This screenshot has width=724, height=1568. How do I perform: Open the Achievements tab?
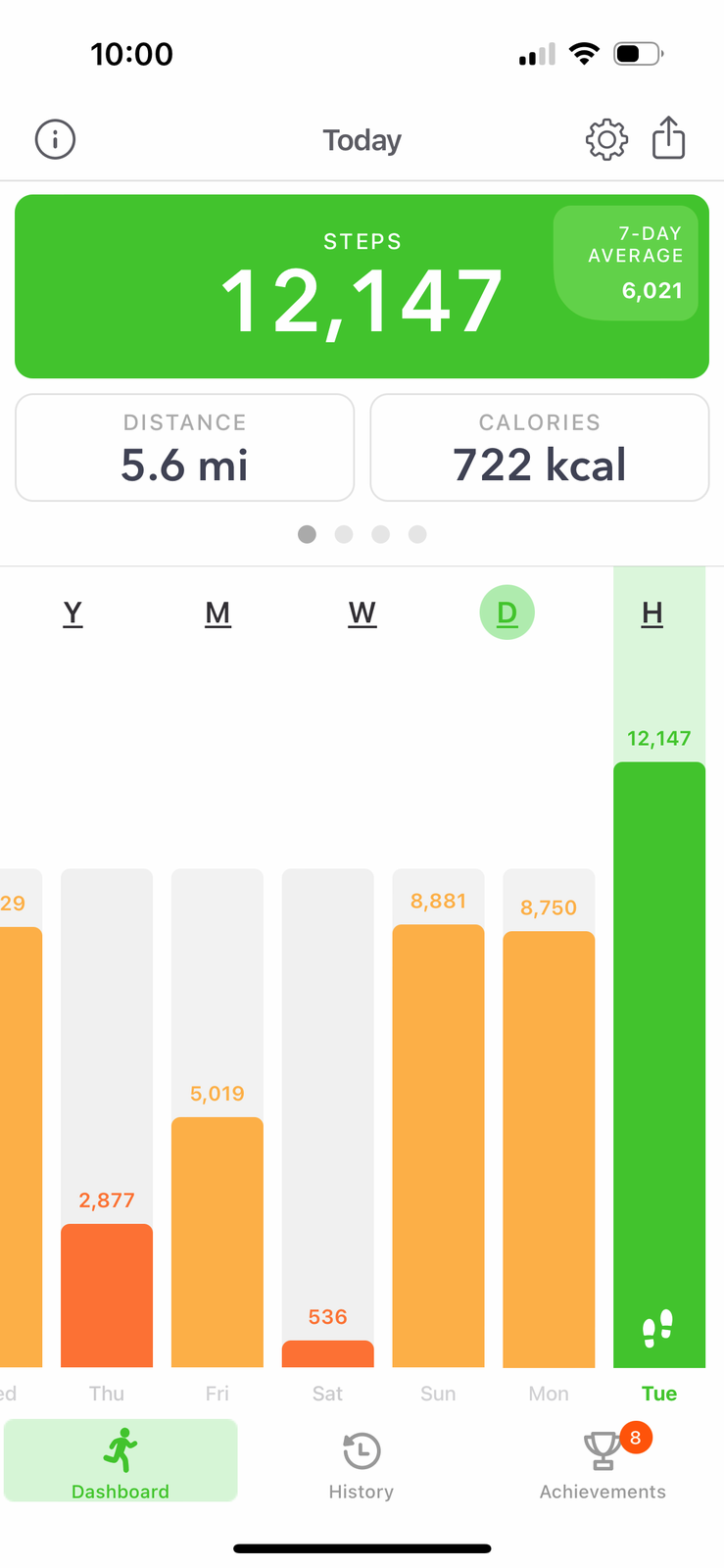(x=603, y=1462)
